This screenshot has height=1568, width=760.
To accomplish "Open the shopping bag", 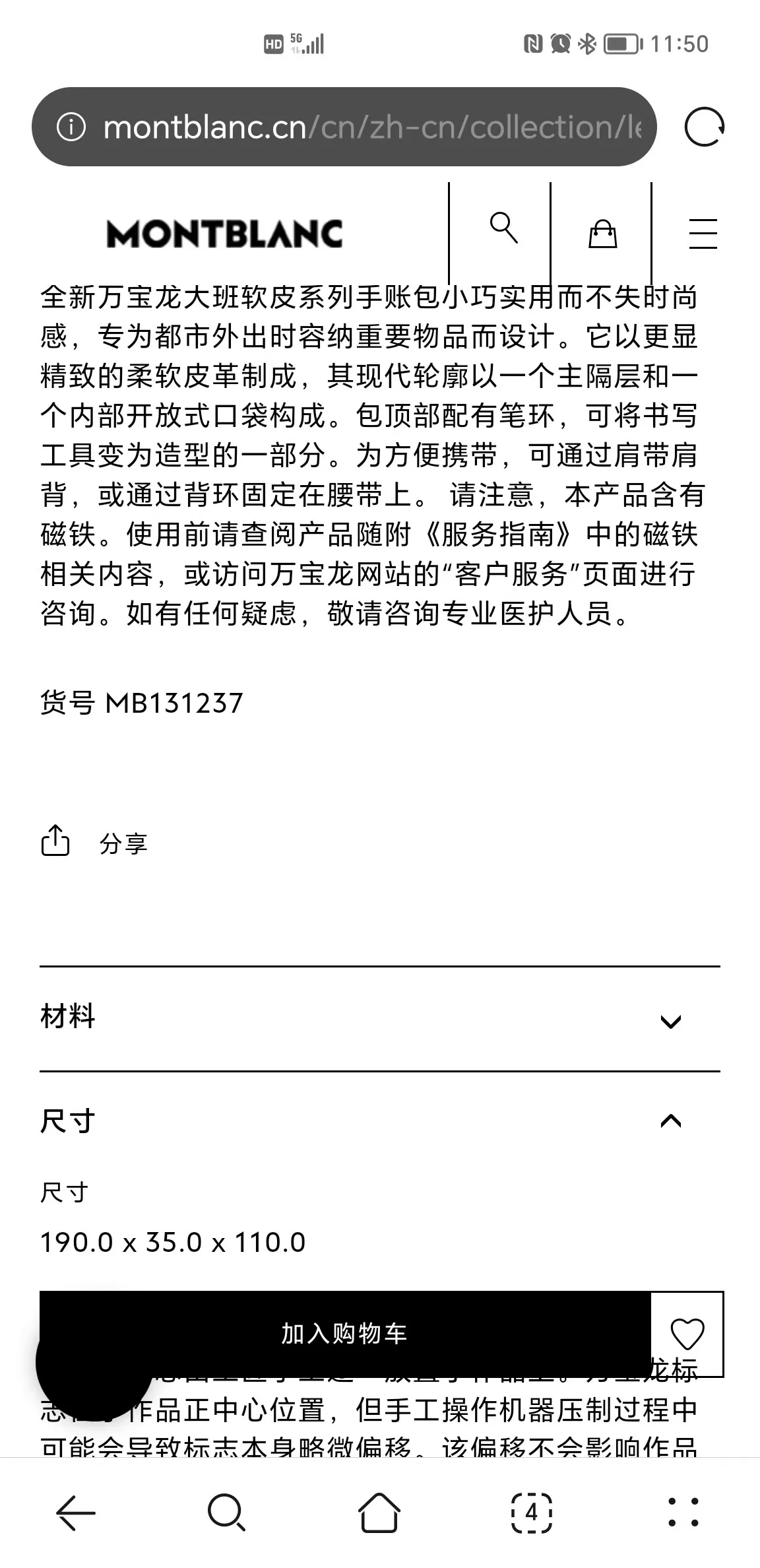I will pyautogui.click(x=602, y=234).
